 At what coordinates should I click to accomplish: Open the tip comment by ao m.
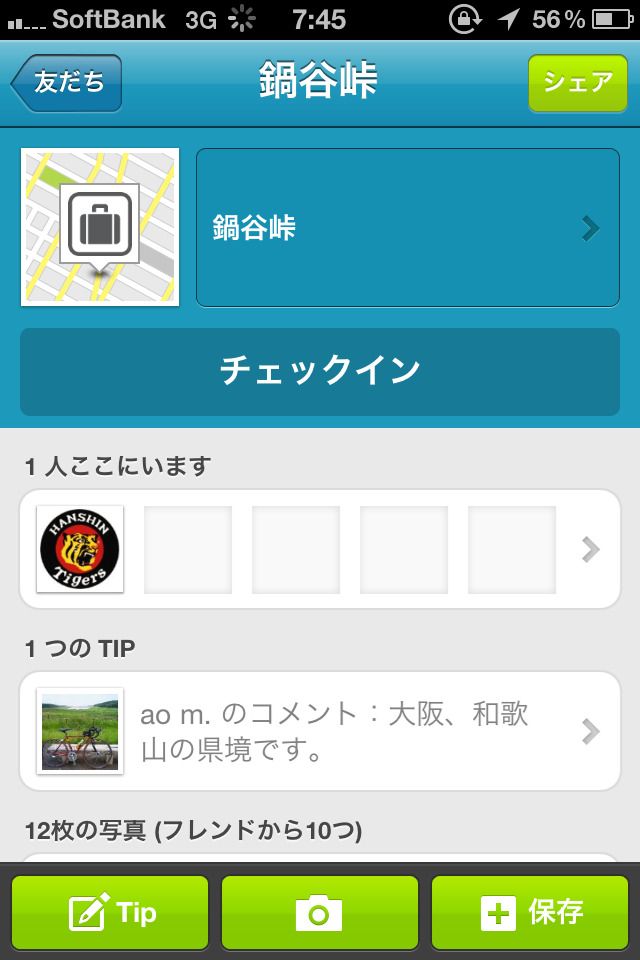(x=320, y=731)
